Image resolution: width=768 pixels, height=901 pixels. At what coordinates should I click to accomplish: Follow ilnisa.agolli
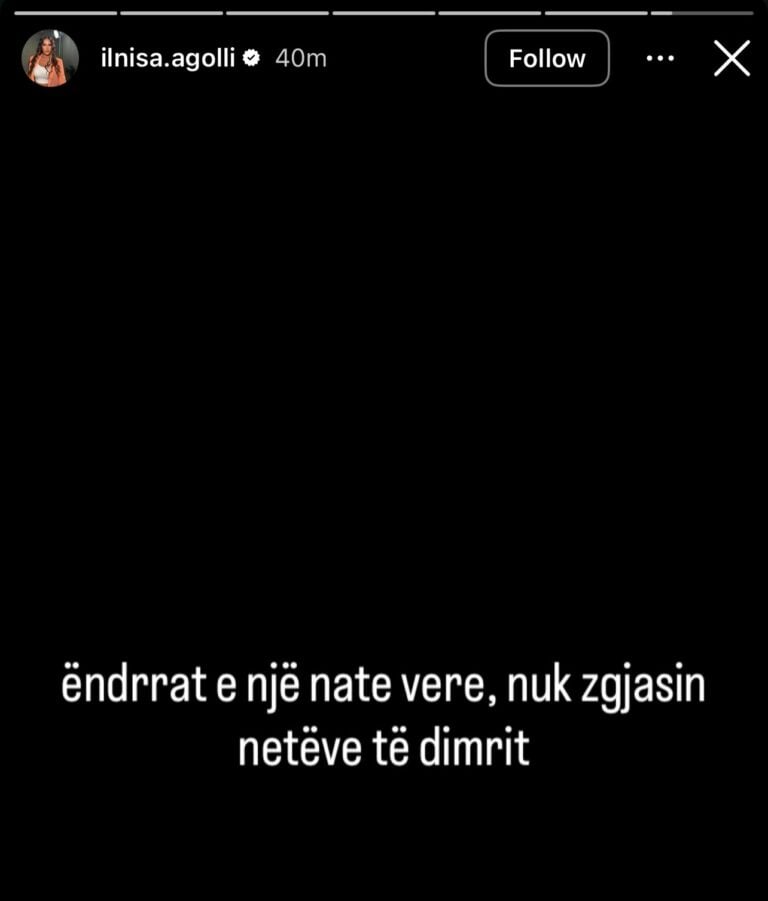click(546, 58)
